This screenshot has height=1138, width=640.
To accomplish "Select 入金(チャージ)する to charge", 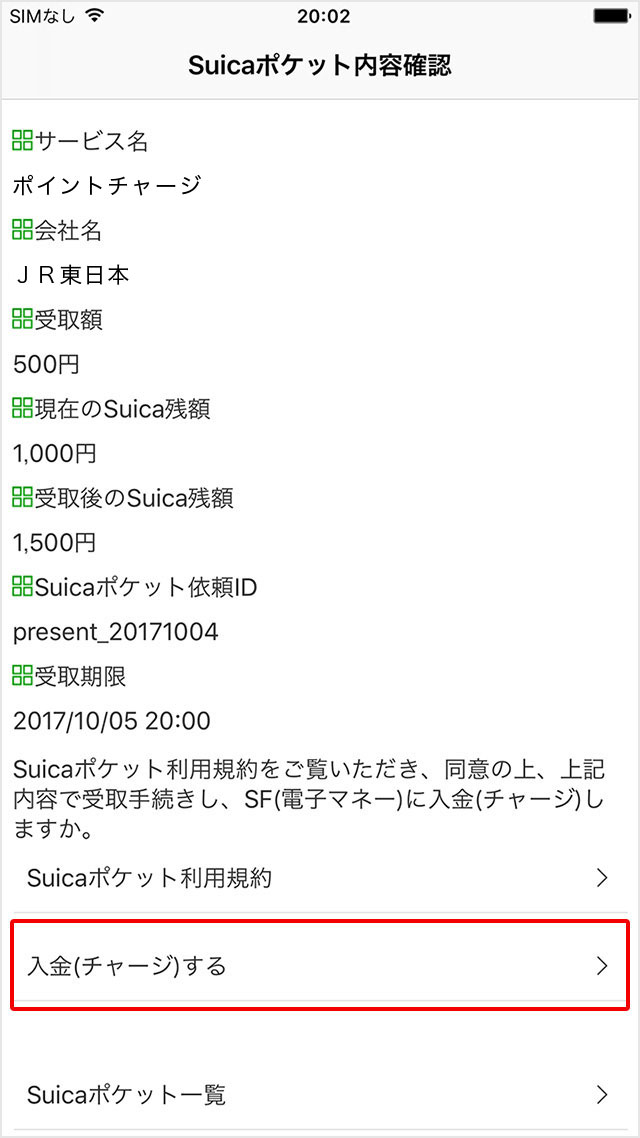I will [x=318, y=966].
